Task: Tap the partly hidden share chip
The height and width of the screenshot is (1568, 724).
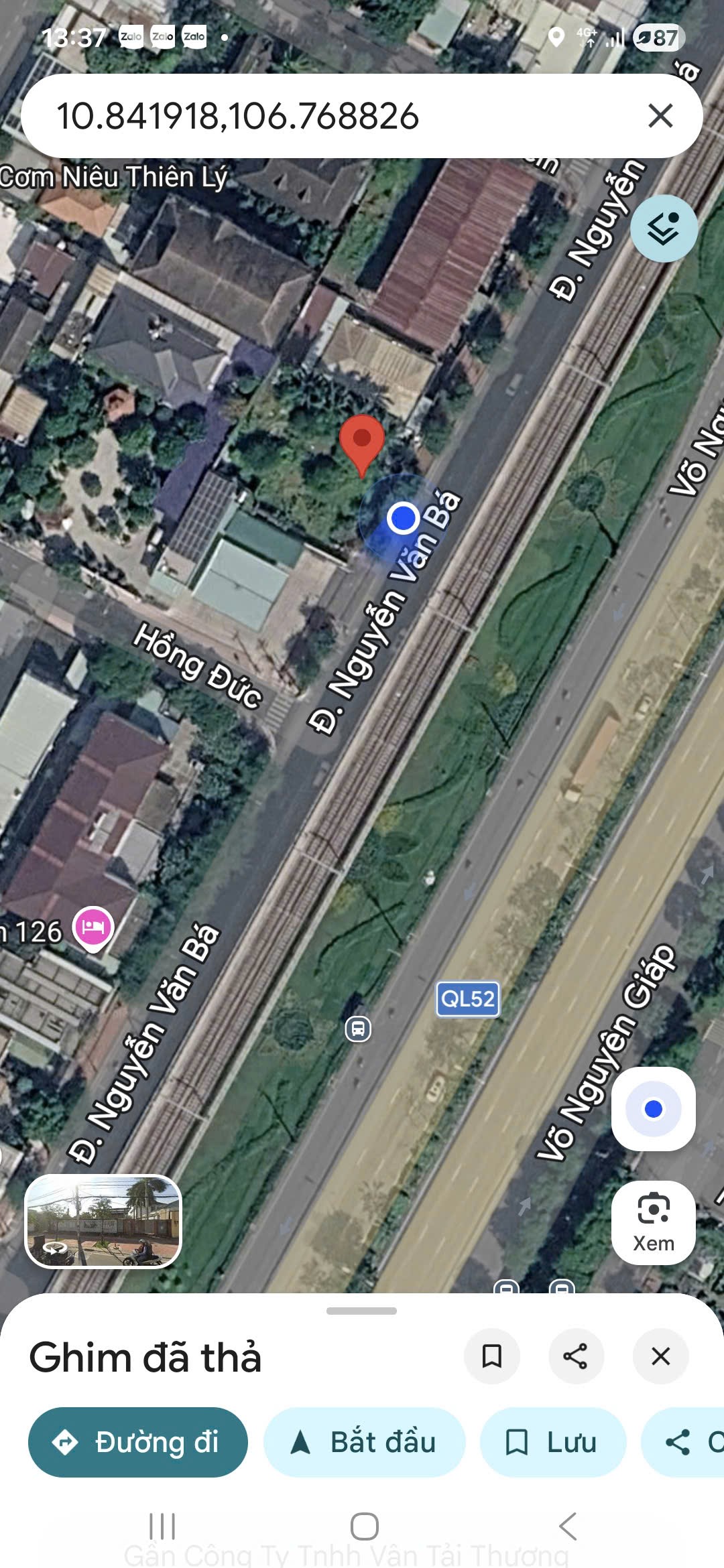Action: point(684,1442)
